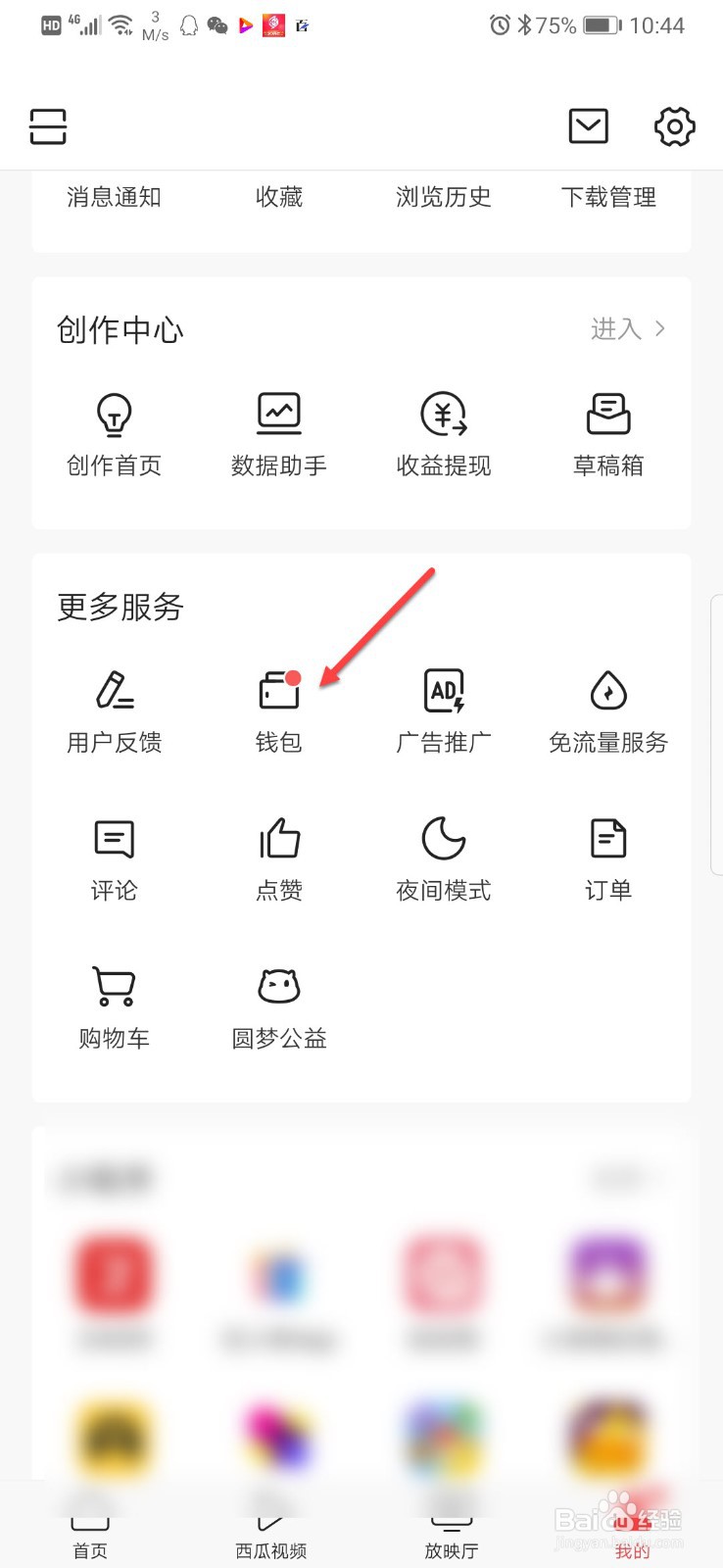Open 圆梦公益 charity service
723x1568 pixels.
[278, 1006]
